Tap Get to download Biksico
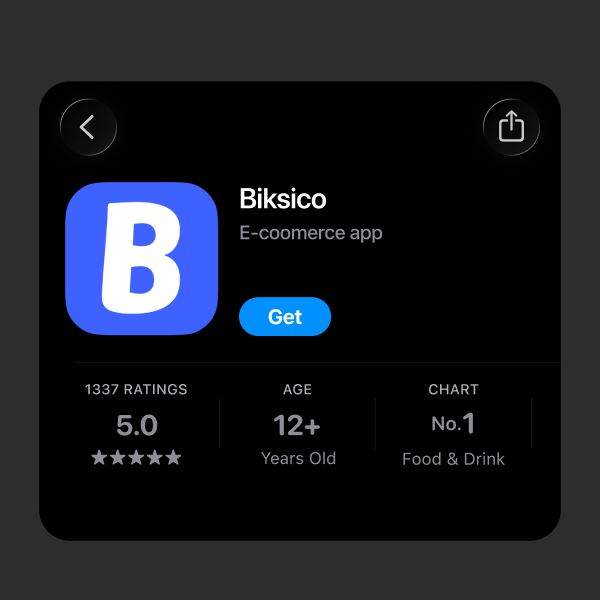Viewport: 600px width, 600px height. click(285, 317)
